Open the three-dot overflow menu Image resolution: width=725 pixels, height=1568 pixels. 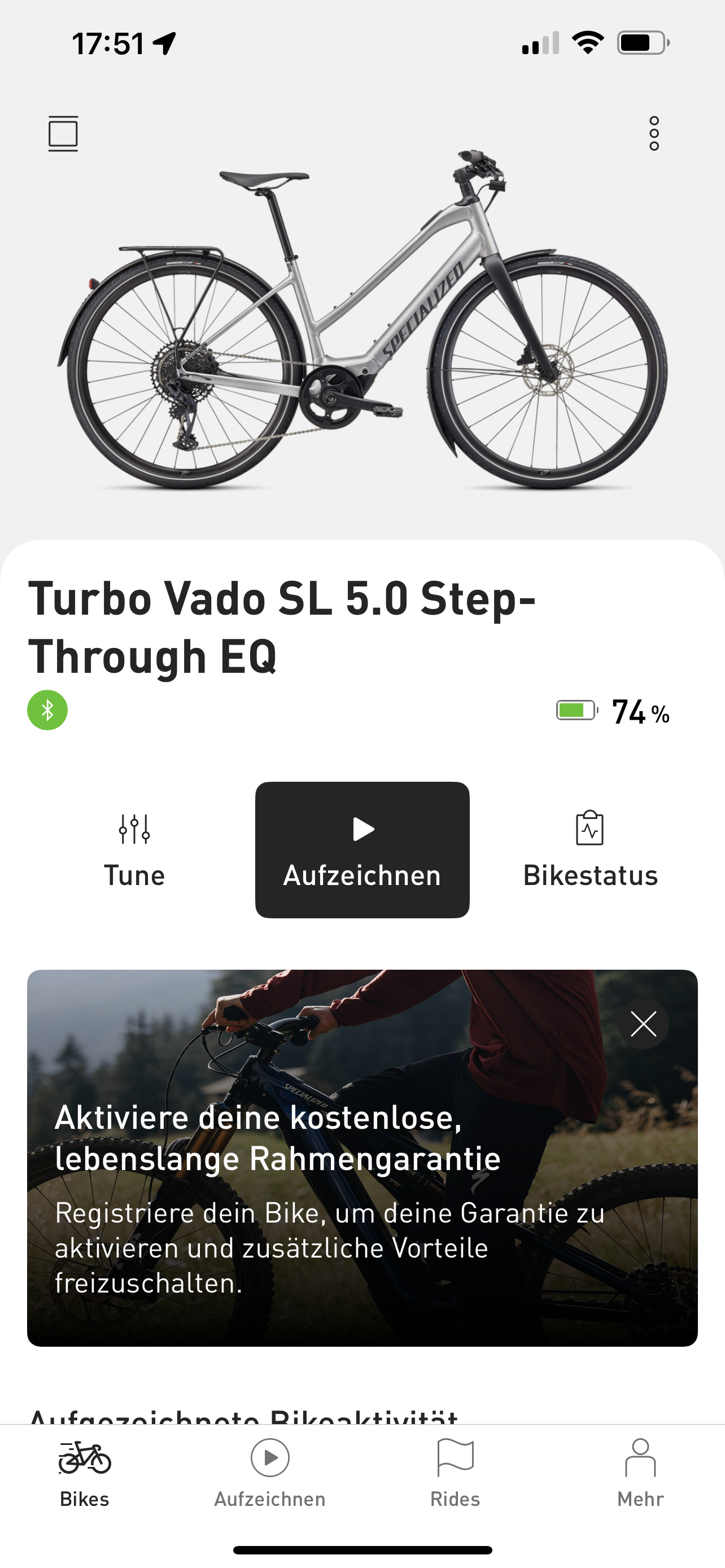pos(654,133)
